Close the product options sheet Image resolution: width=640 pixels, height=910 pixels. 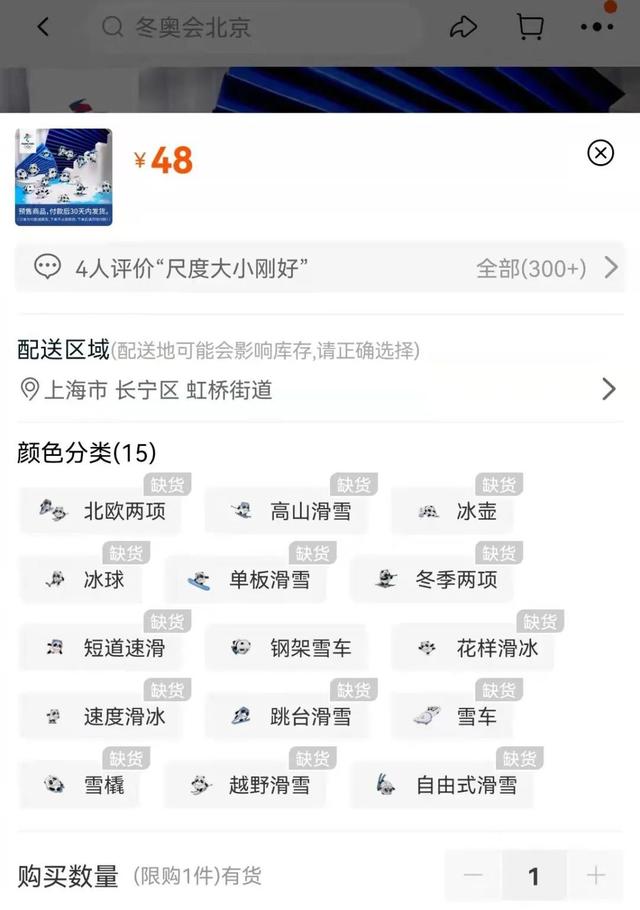tap(600, 152)
